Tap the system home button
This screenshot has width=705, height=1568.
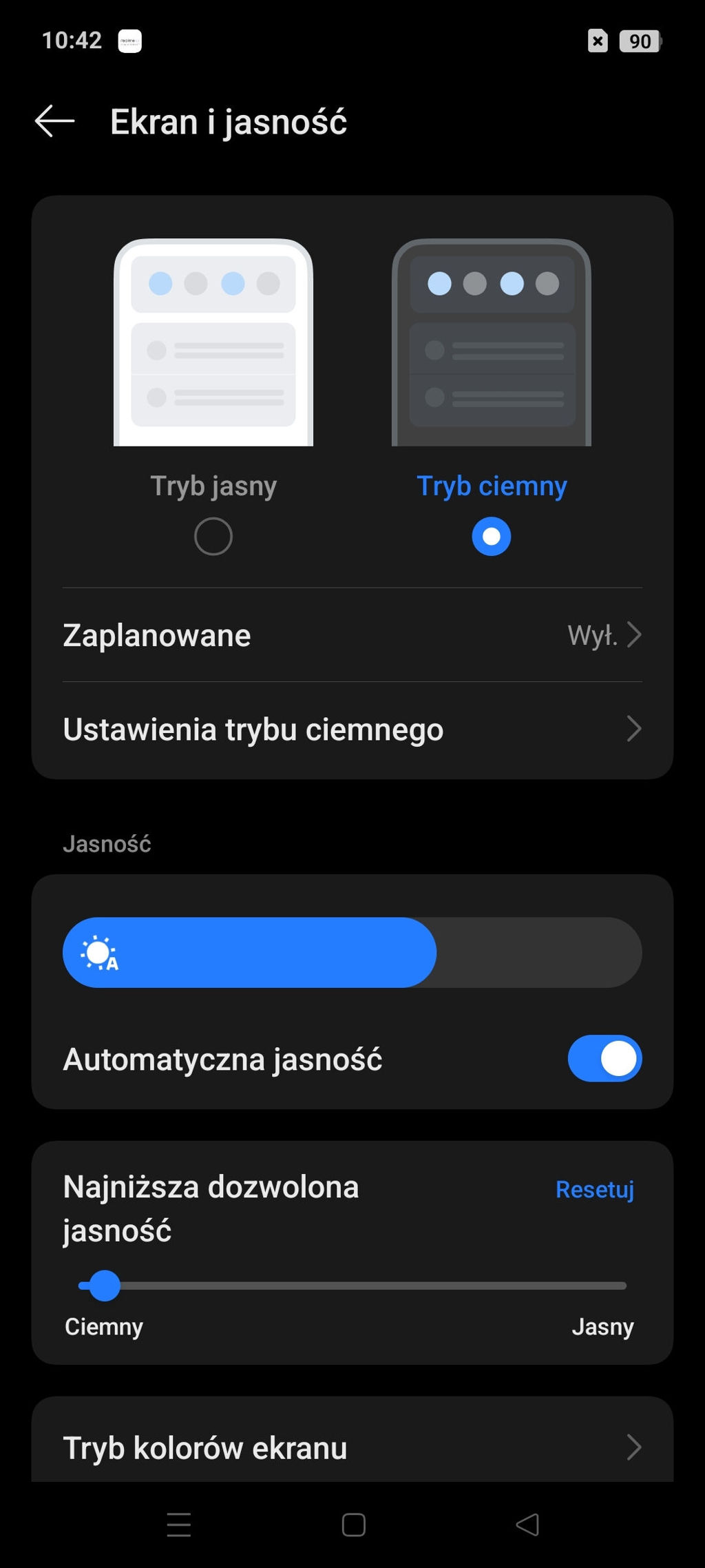[x=353, y=1525]
